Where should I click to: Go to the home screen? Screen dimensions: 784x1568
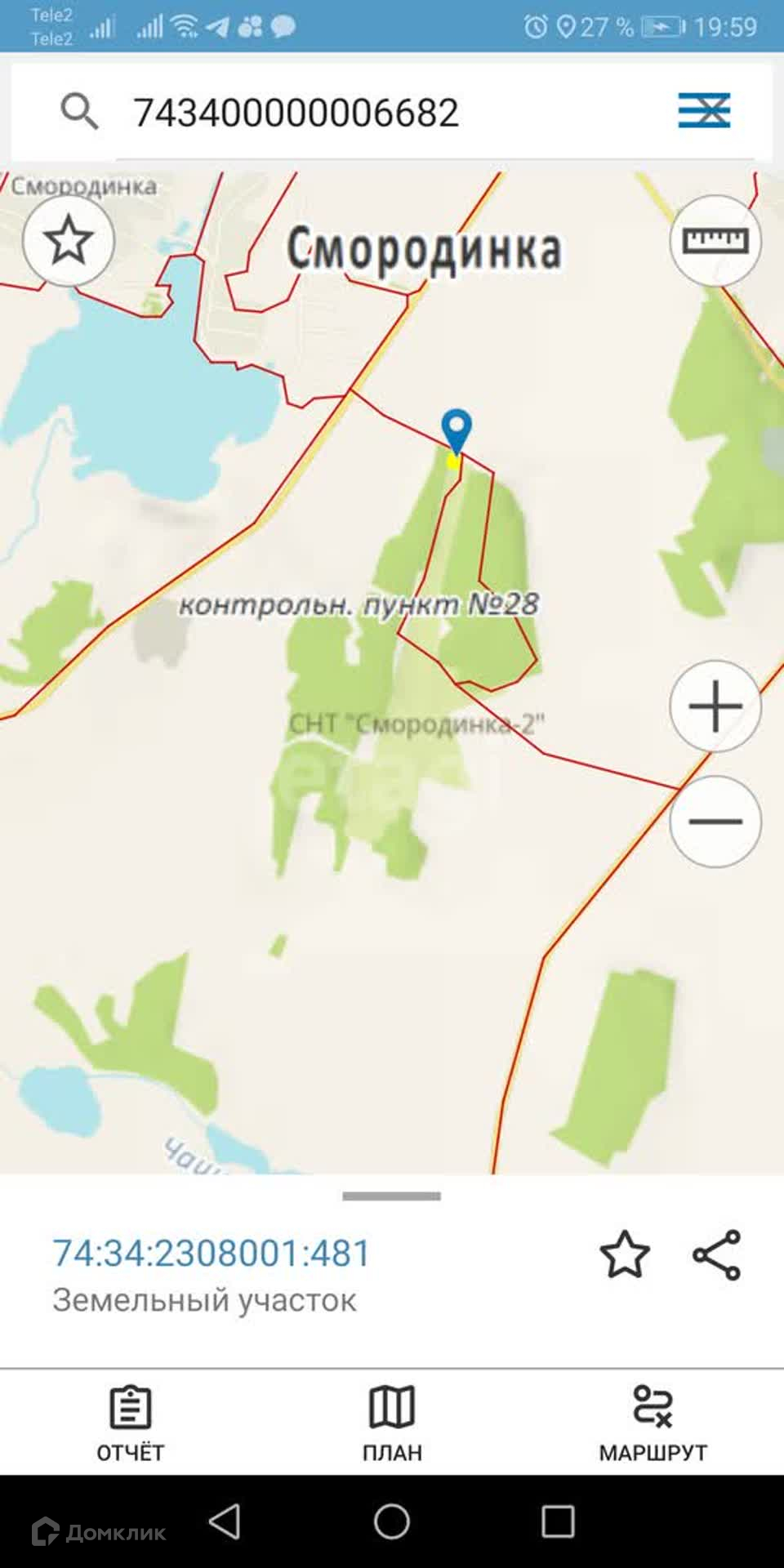(392, 1521)
